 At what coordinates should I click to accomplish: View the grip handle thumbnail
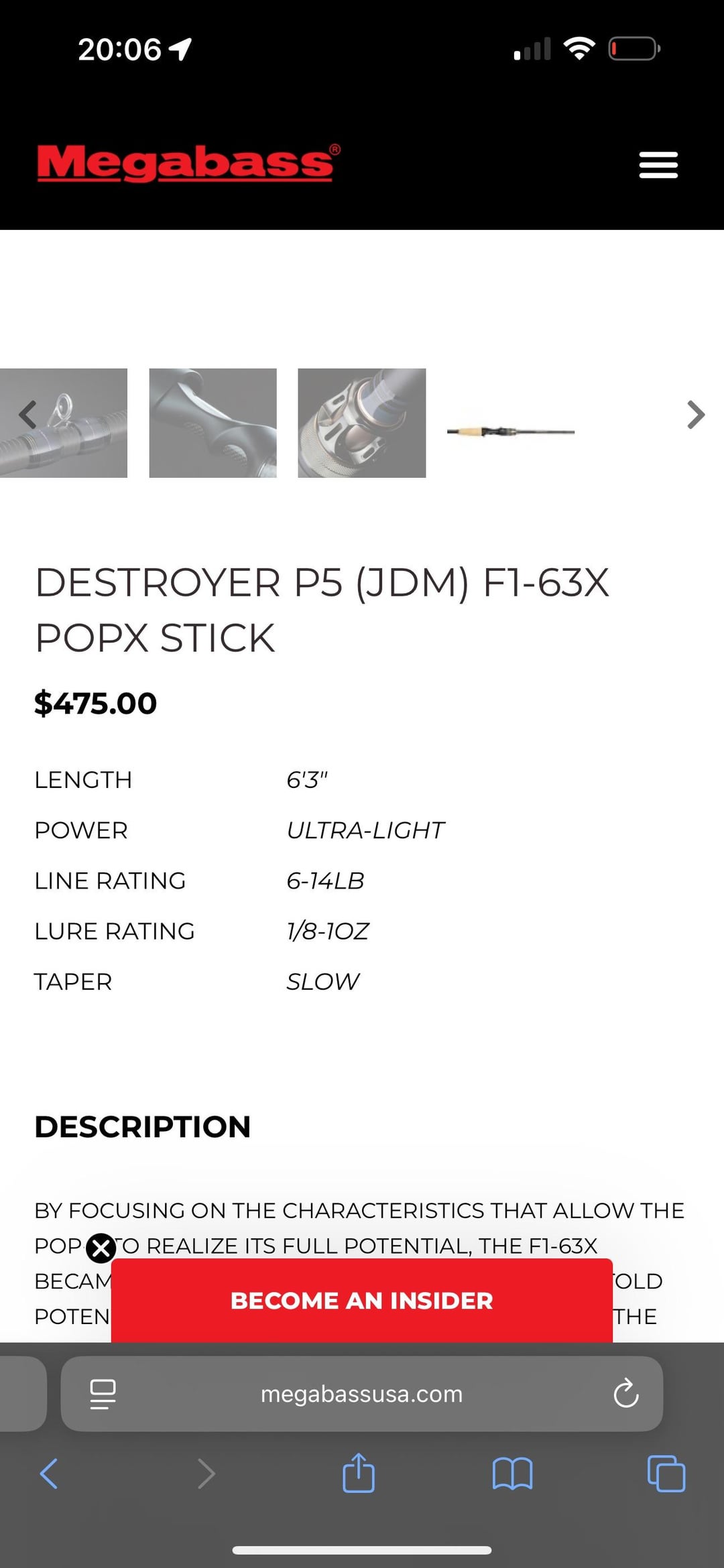pos(213,423)
